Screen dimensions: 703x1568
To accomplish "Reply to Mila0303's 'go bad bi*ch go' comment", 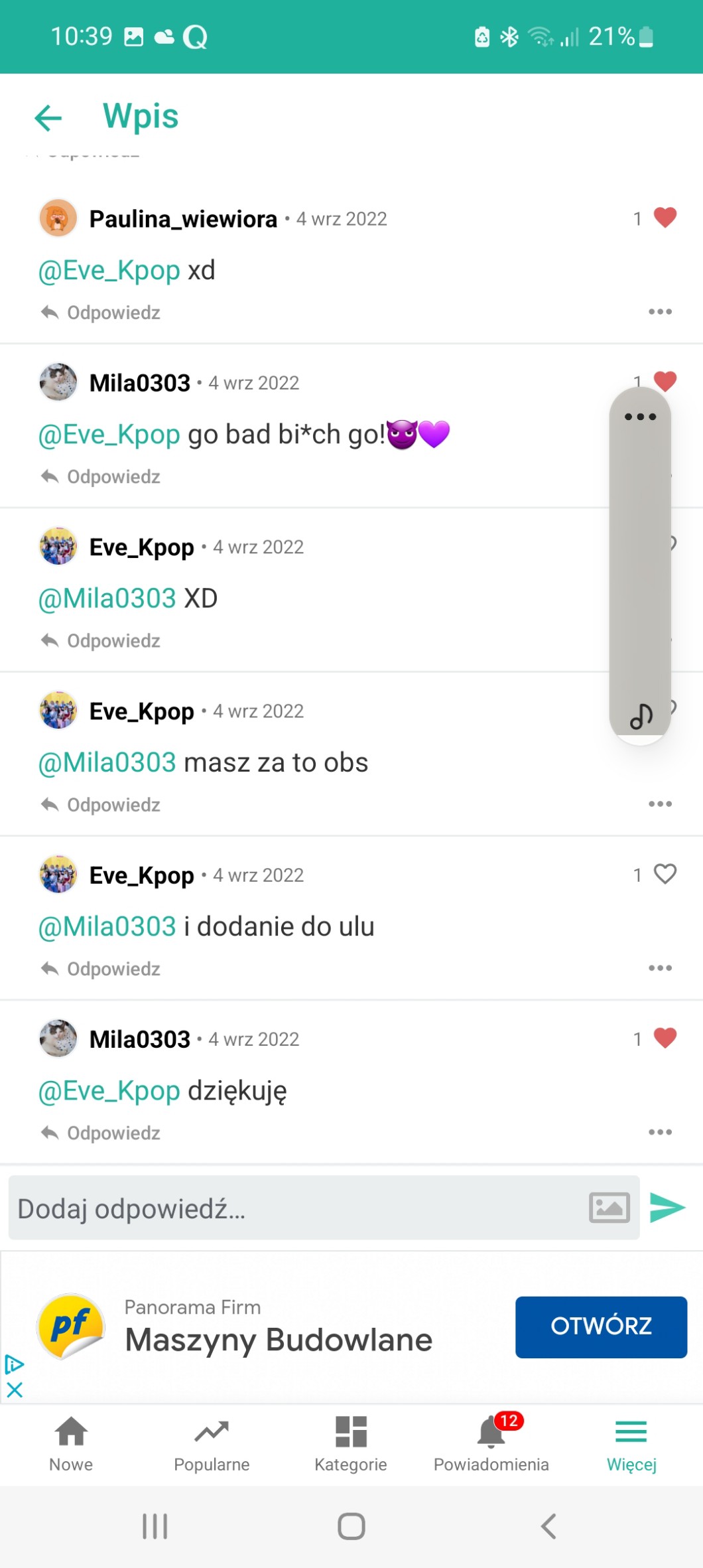I will (x=101, y=476).
